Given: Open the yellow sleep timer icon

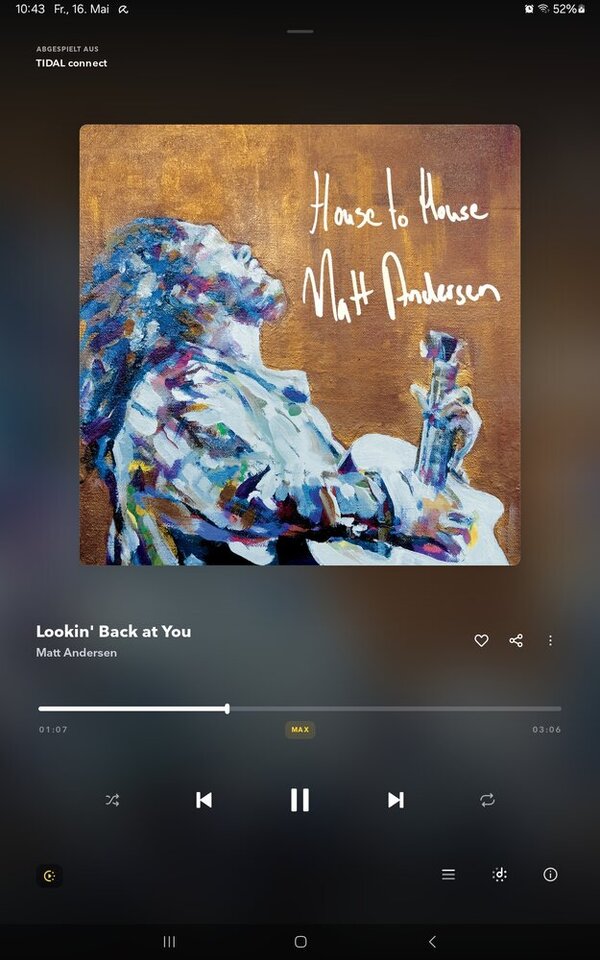Looking at the screenshot, I should (49, 876).
